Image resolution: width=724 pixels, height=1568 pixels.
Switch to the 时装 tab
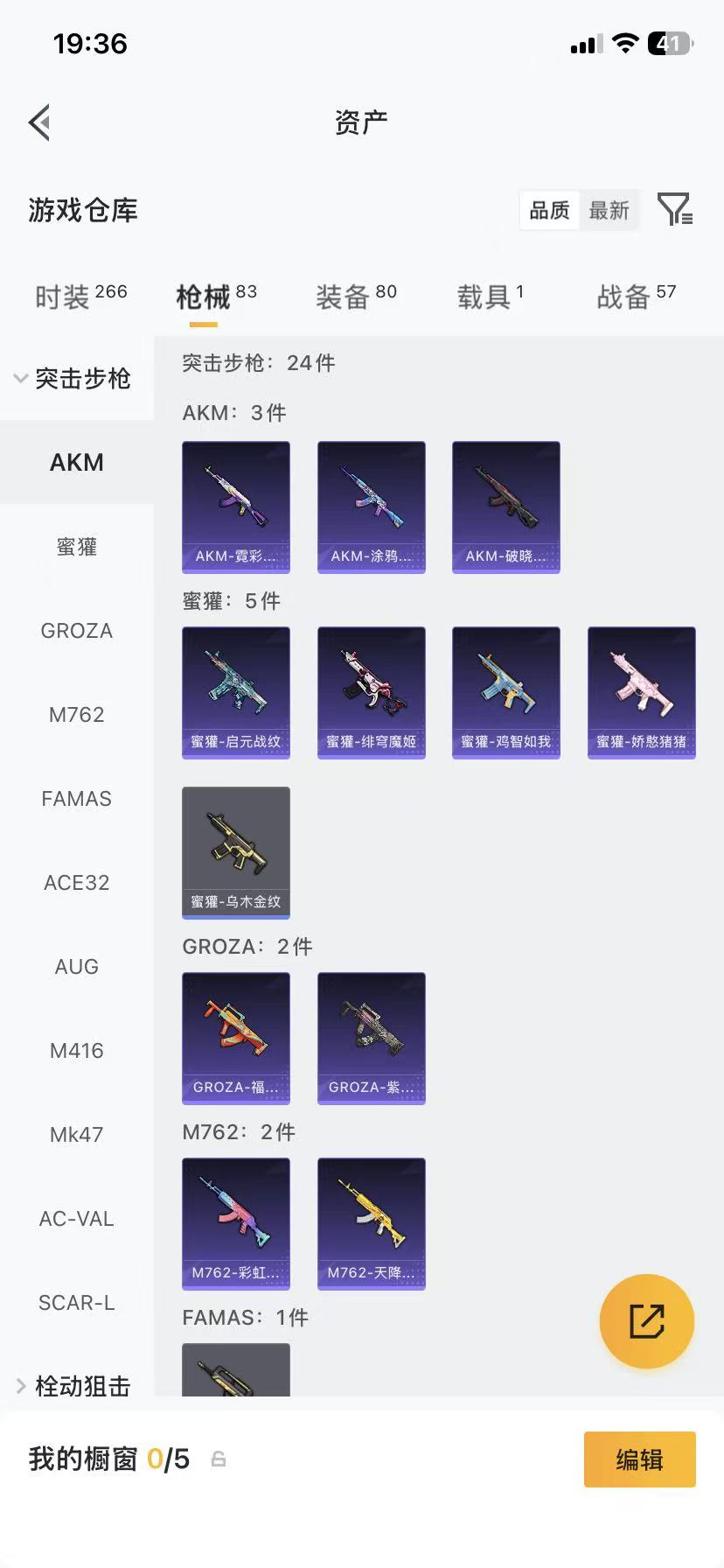click(x=80, y=297)
